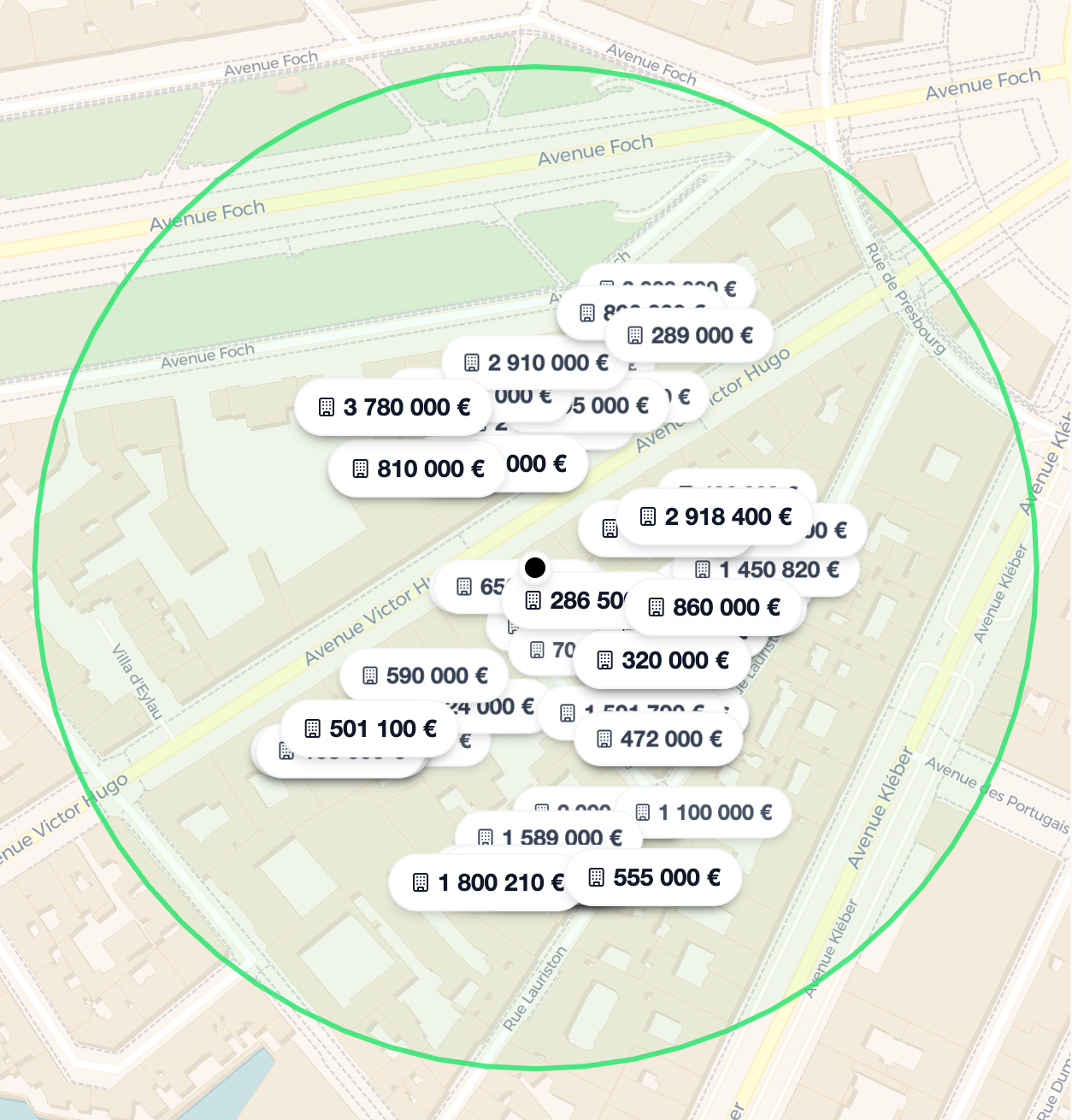The height and width of the screenshot is (1120, 1072).
Task: Select the 320 000 € property marker
Action: (x=663, y=661)
